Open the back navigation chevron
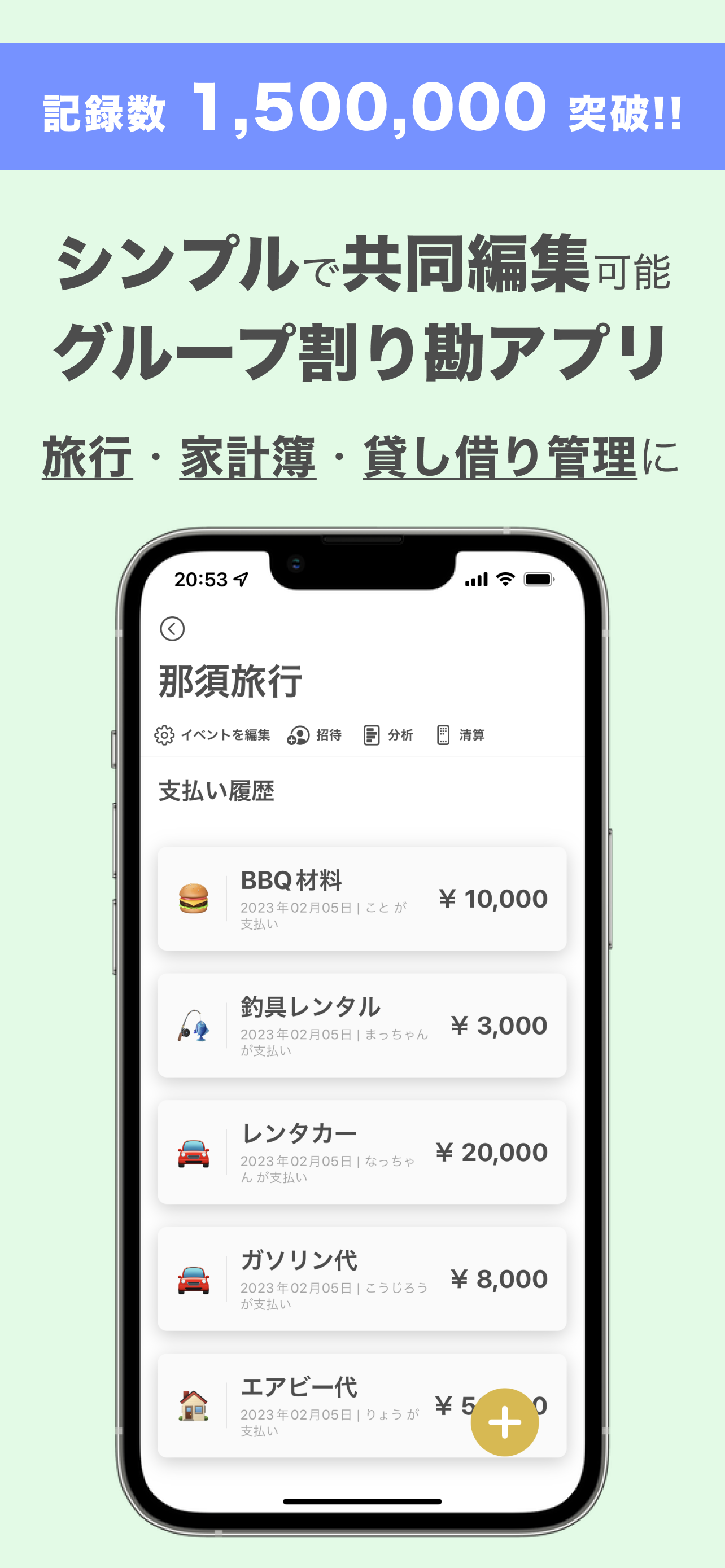Viewport: 725px width, 1568px height. tap(173, 628)
